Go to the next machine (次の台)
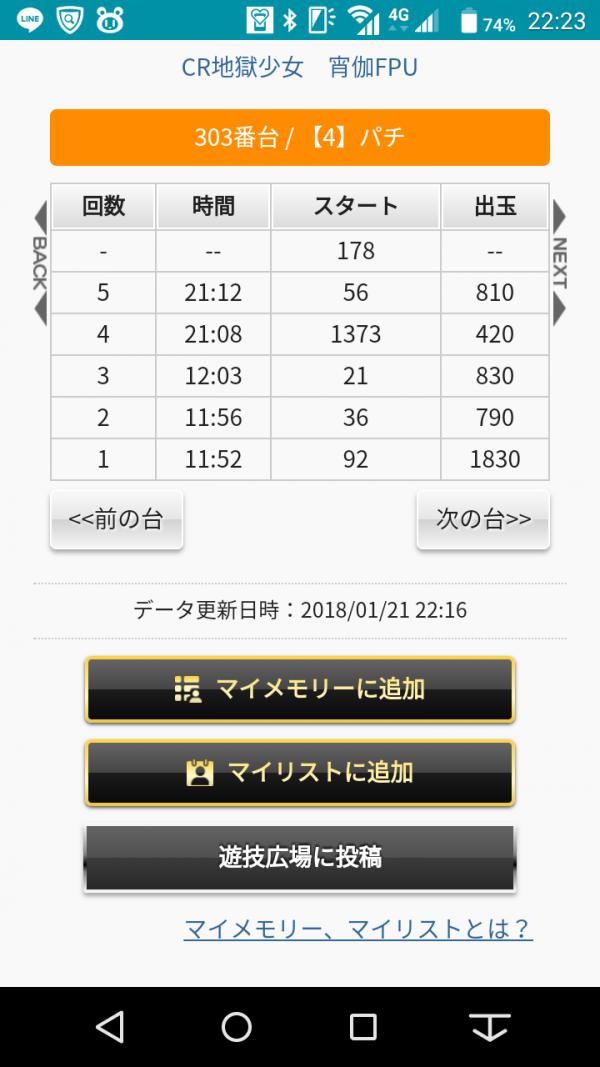 tap(483, 520)
